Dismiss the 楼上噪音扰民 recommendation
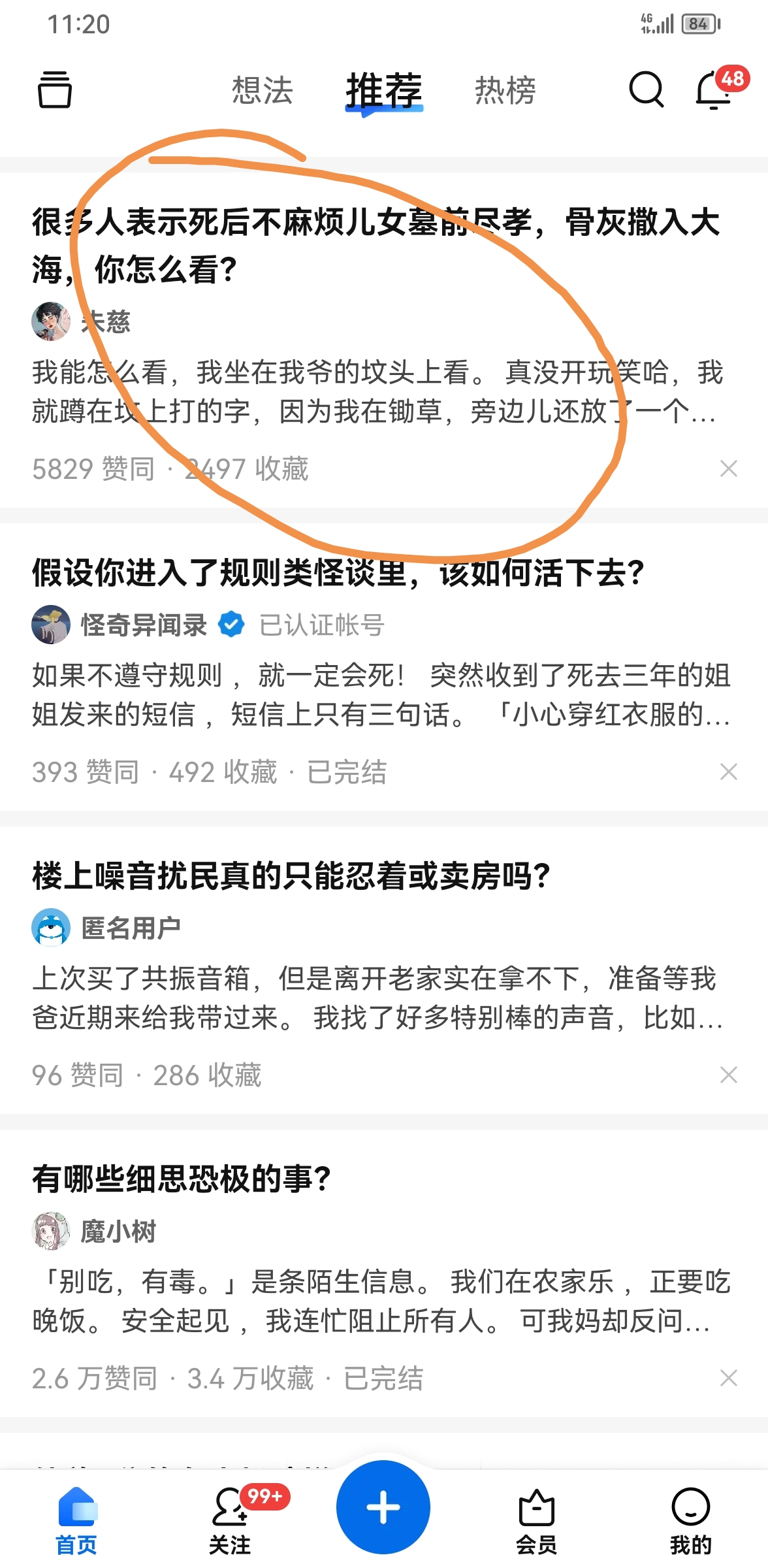Image resolution: width=768 pixels, height=1568 pixels. (x=728, y=1075)
